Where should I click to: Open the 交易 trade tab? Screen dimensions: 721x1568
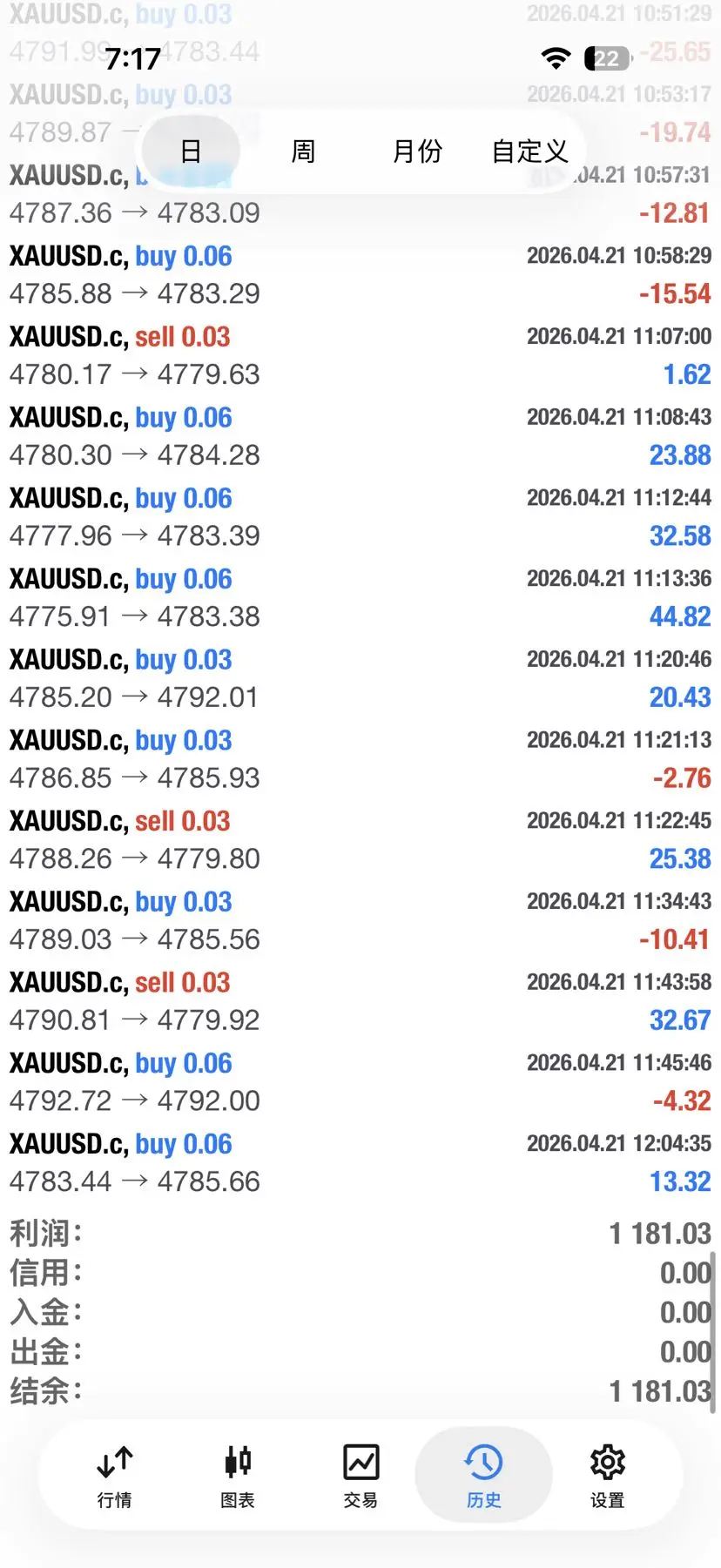click(x=360, y=1475)
